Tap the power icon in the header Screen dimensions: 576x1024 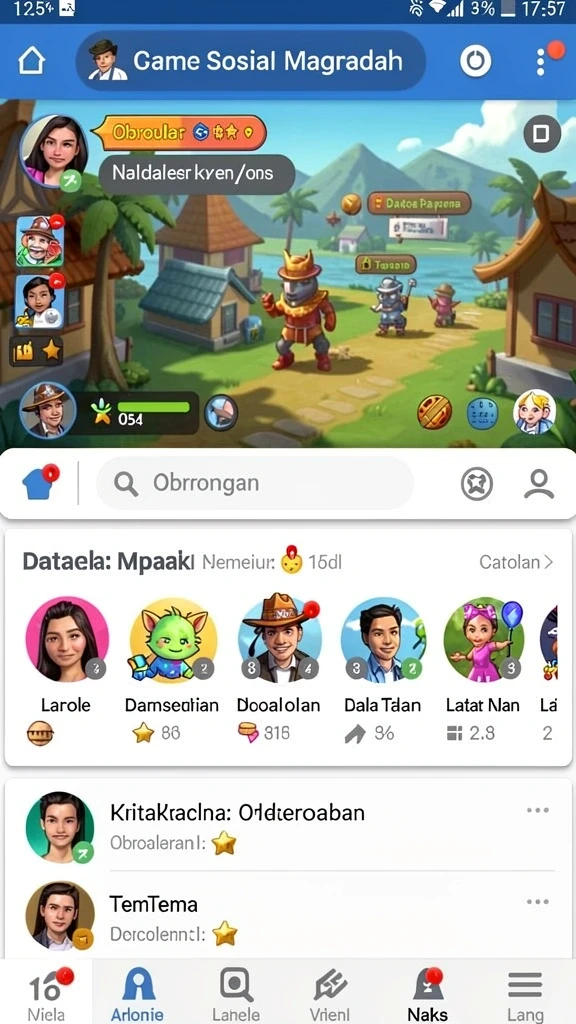point(475,61)
